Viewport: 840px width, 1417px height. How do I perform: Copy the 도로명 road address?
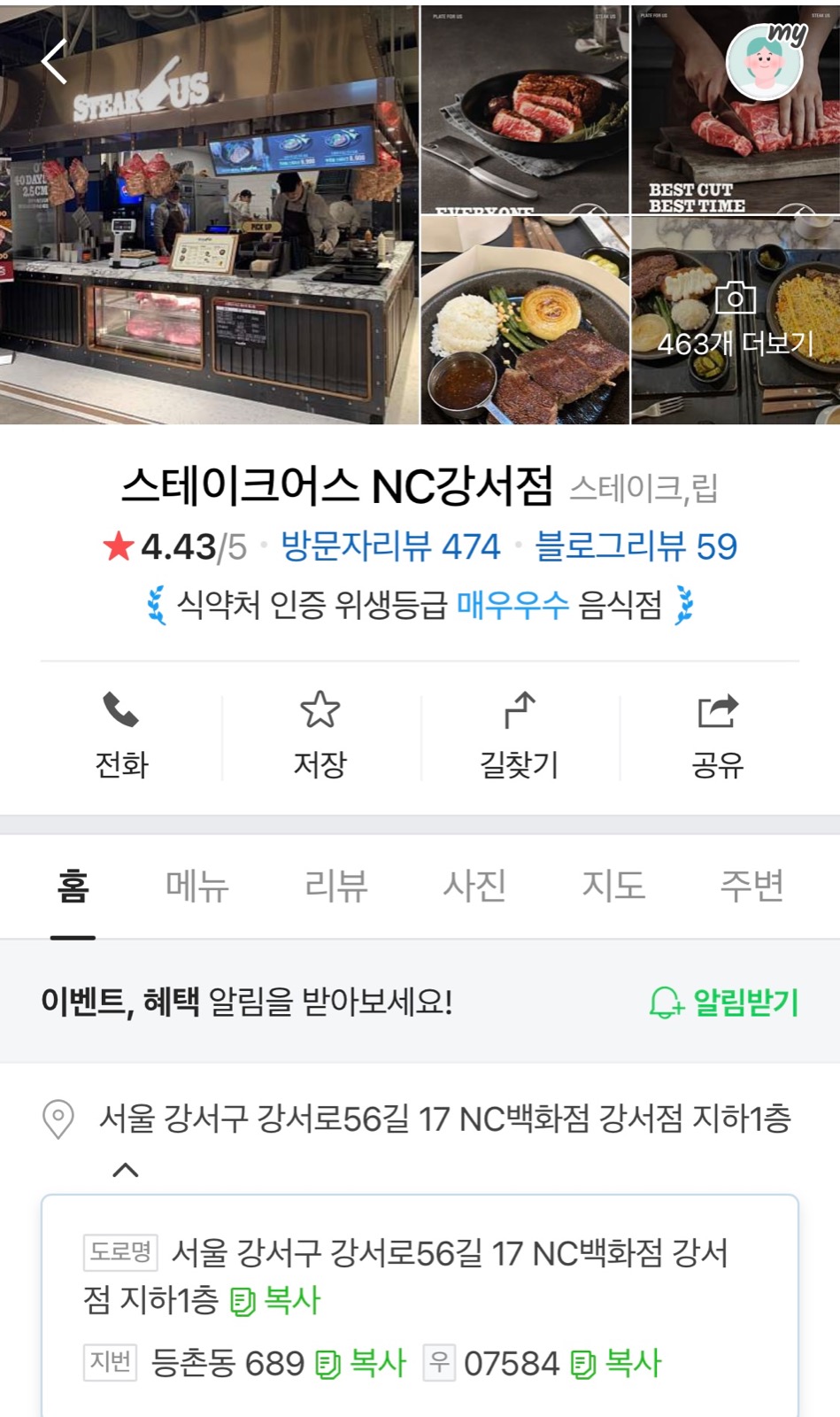pos(275,1300)
